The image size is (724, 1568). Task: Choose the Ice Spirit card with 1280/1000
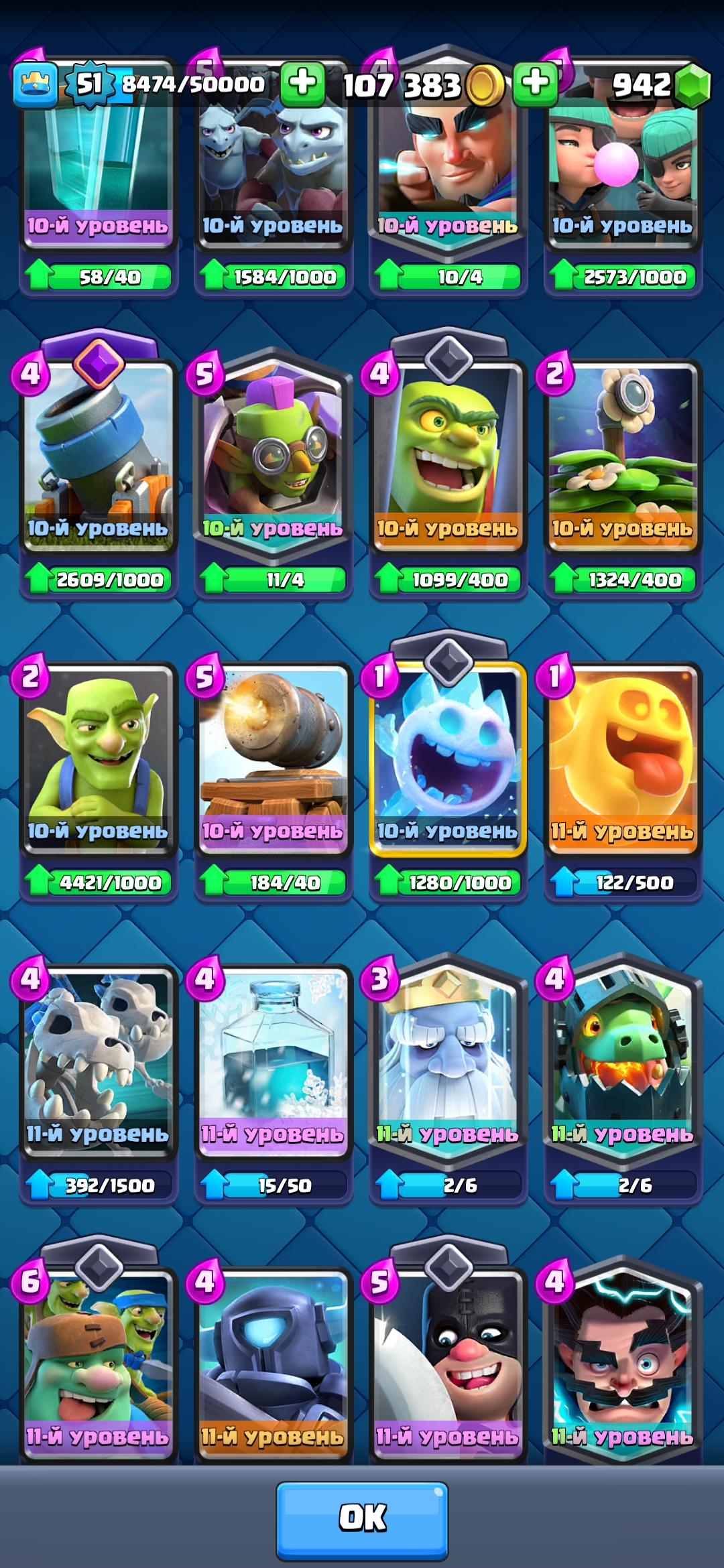[448, 771]
